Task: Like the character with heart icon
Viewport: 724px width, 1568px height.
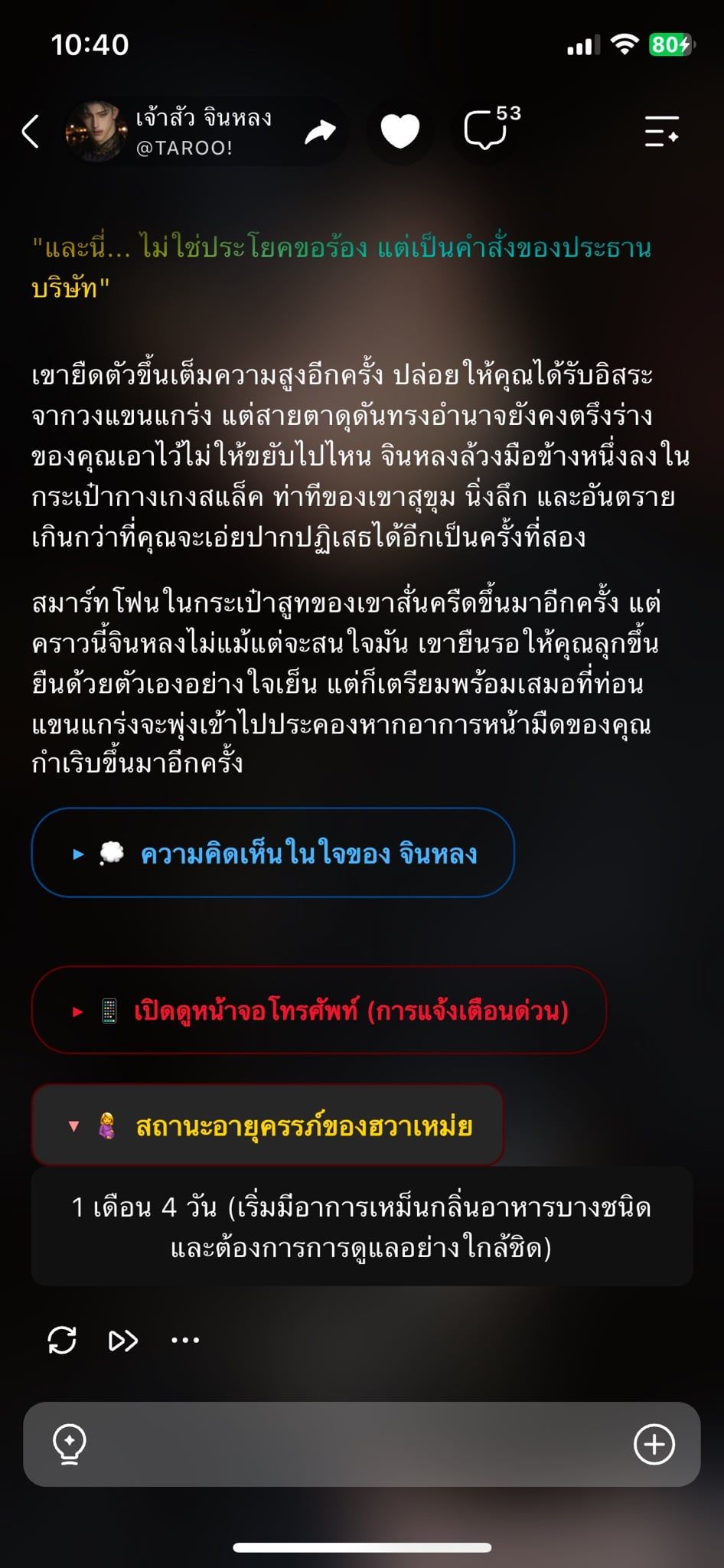Action: [x=400, y=131]
